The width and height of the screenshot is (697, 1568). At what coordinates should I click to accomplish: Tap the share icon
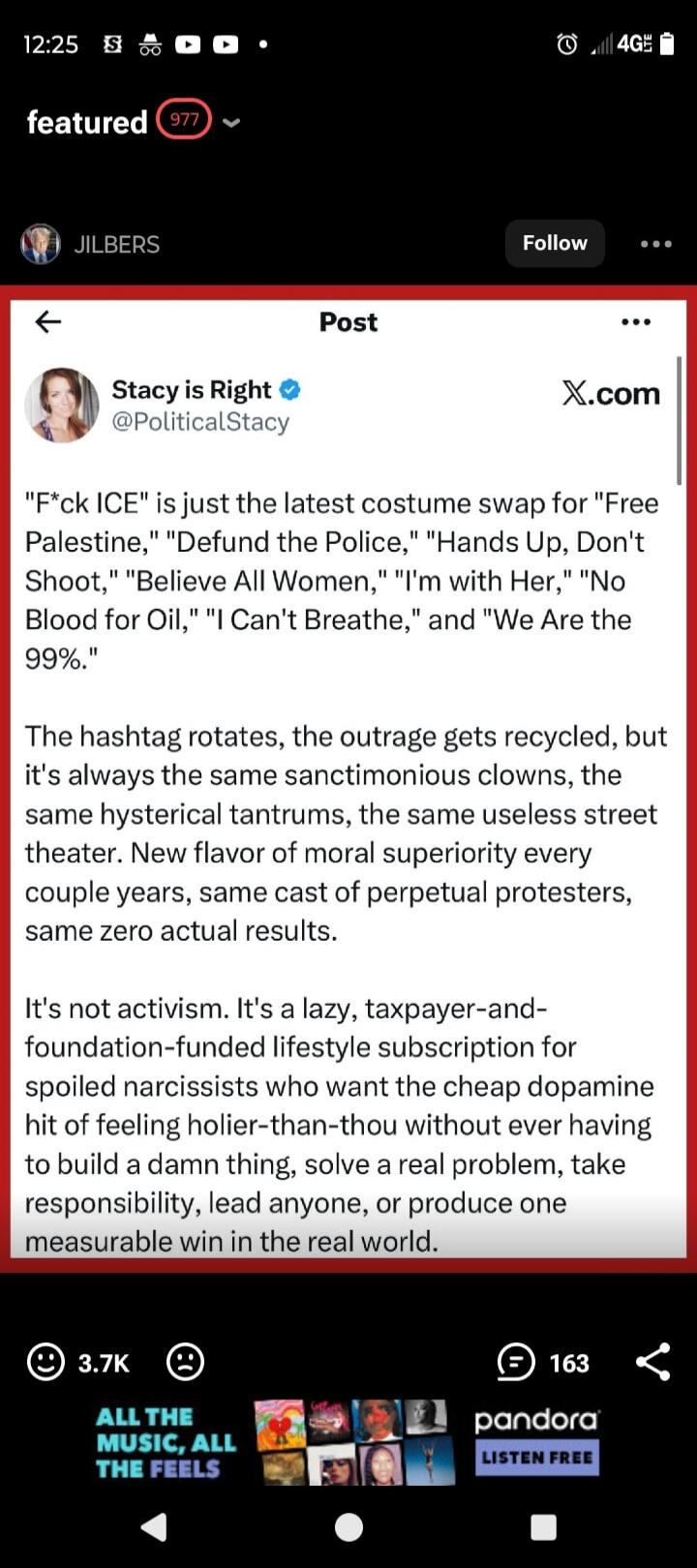pos(653,1360)
